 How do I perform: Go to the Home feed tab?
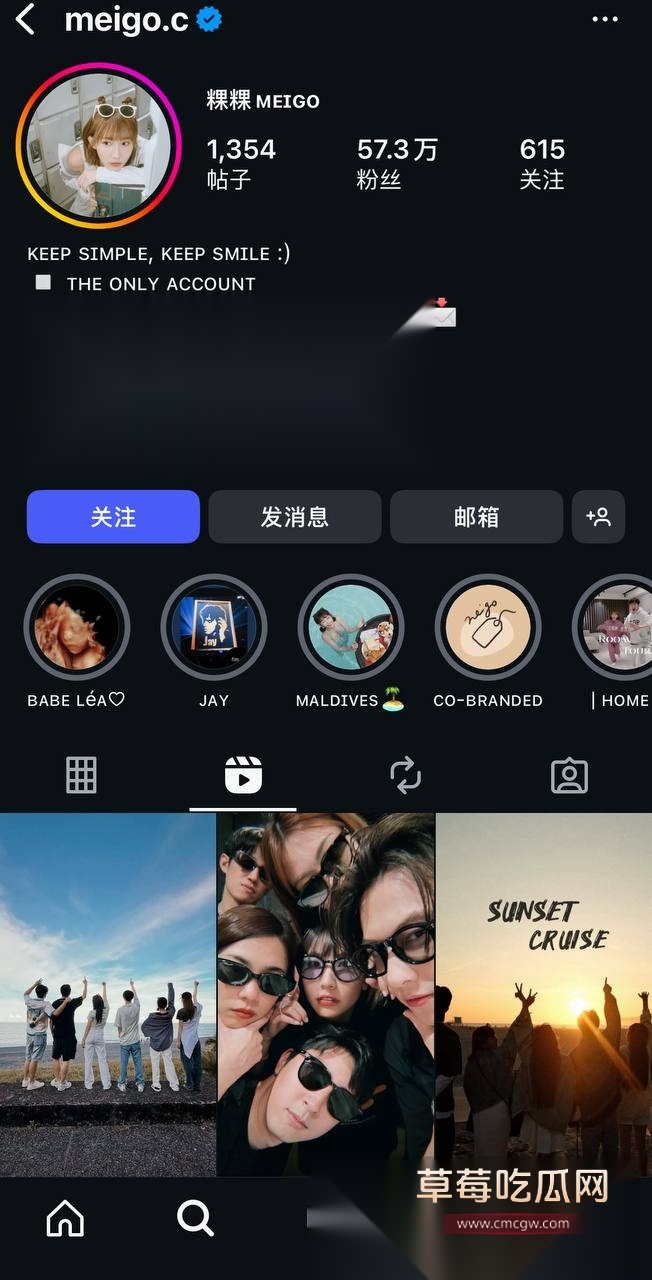65,1218
